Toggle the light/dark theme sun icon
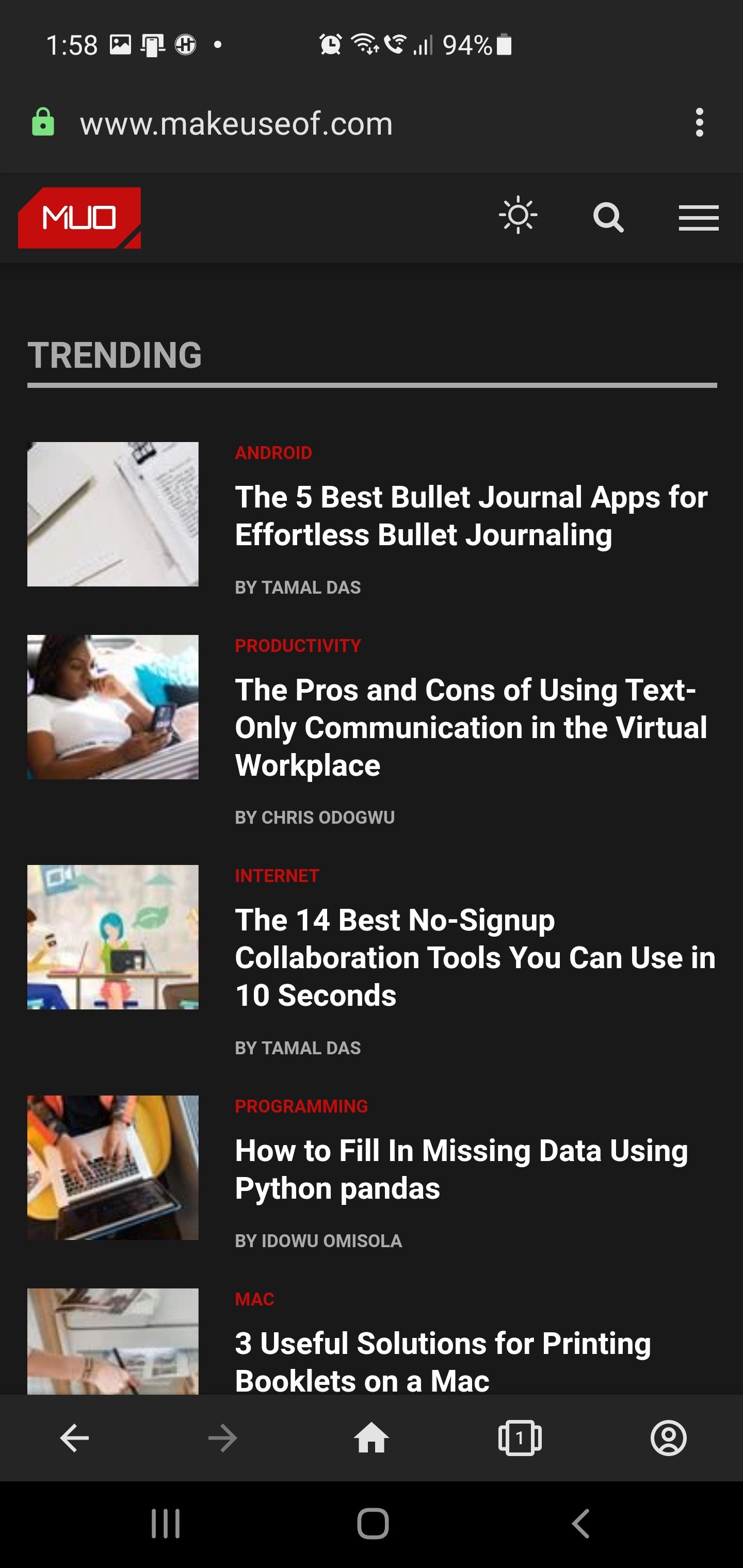This screenshot has height=1568, width=743. (518, 216)
